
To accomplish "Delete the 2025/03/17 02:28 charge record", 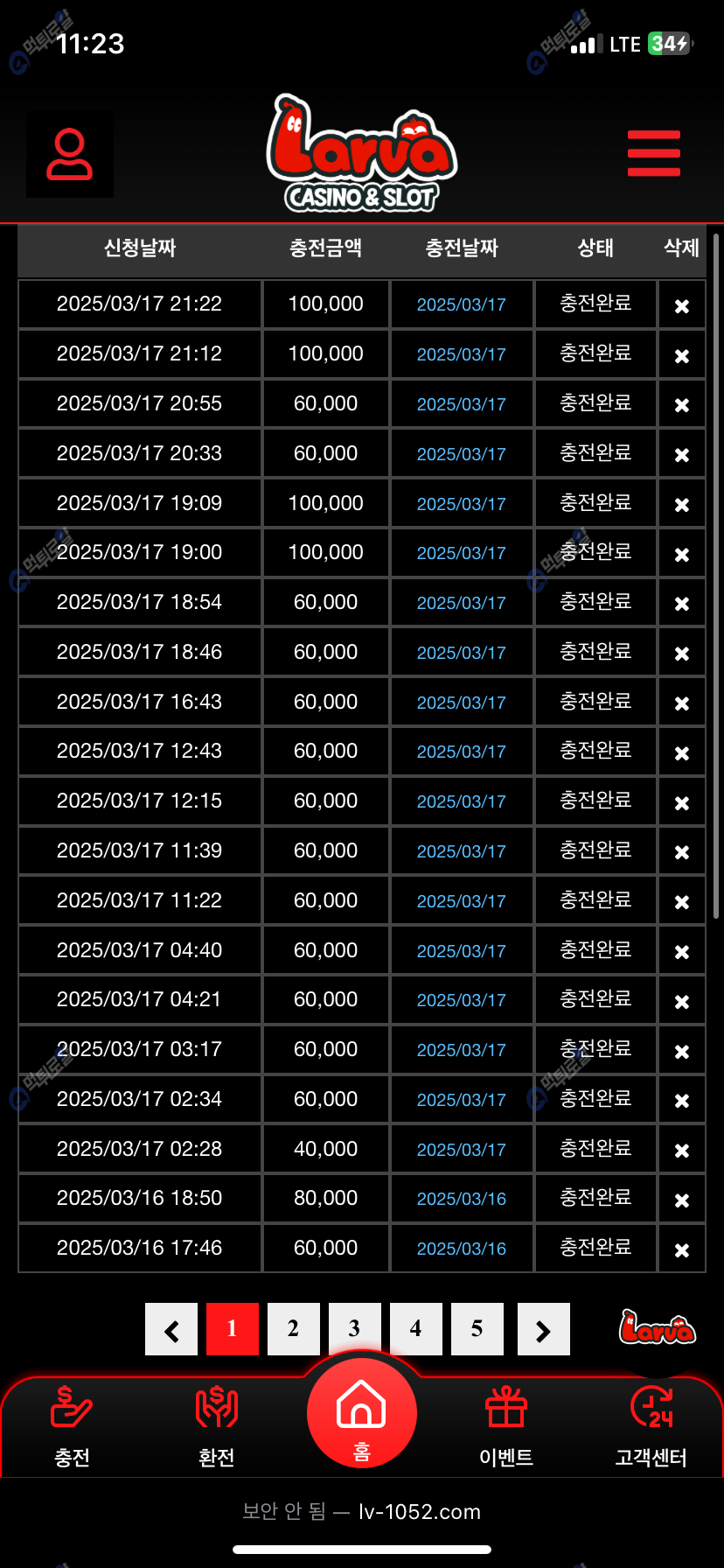I will (682, 1151).
